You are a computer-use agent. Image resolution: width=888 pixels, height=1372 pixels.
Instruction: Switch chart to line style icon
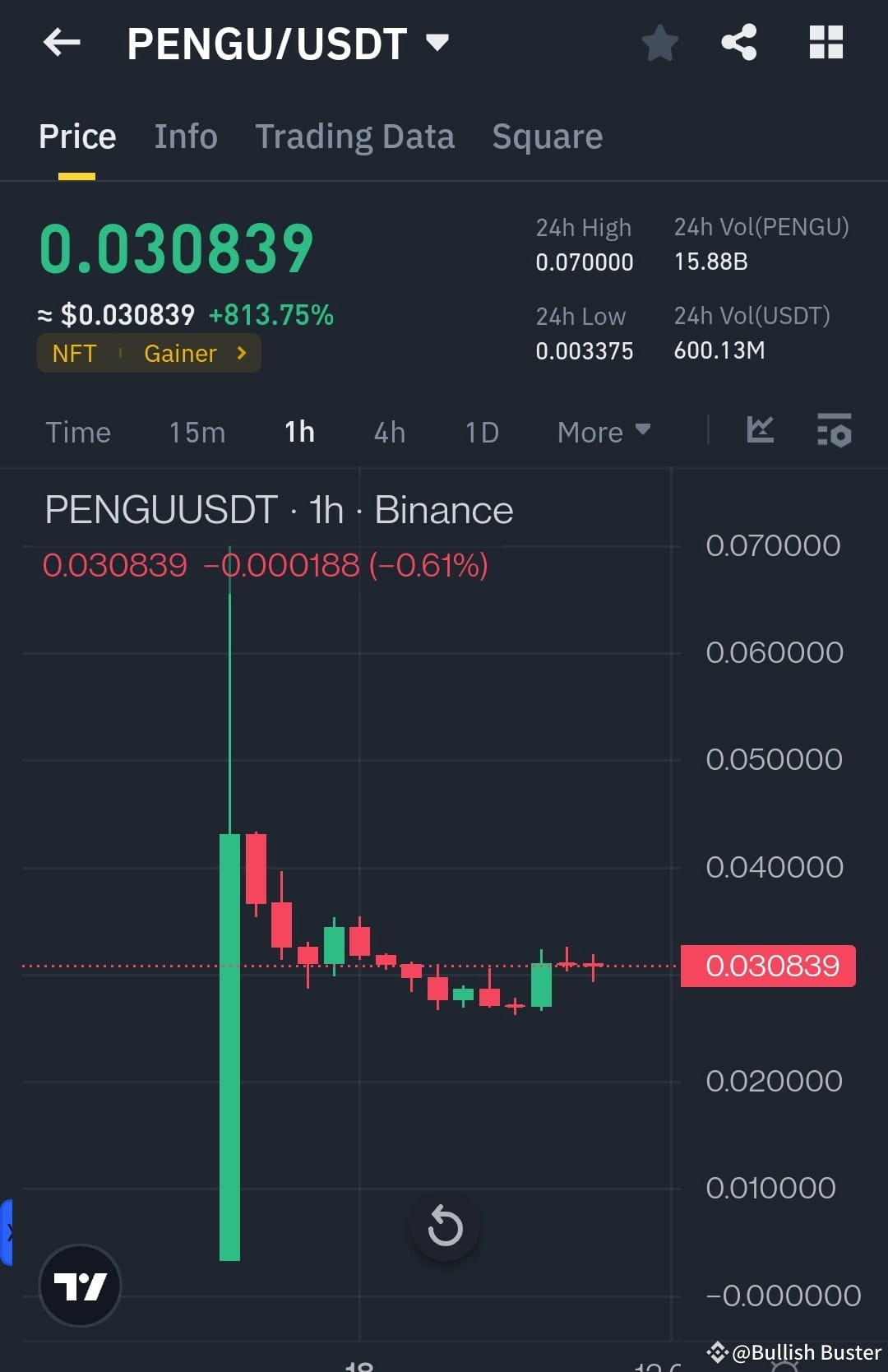(x=760, y=430)
